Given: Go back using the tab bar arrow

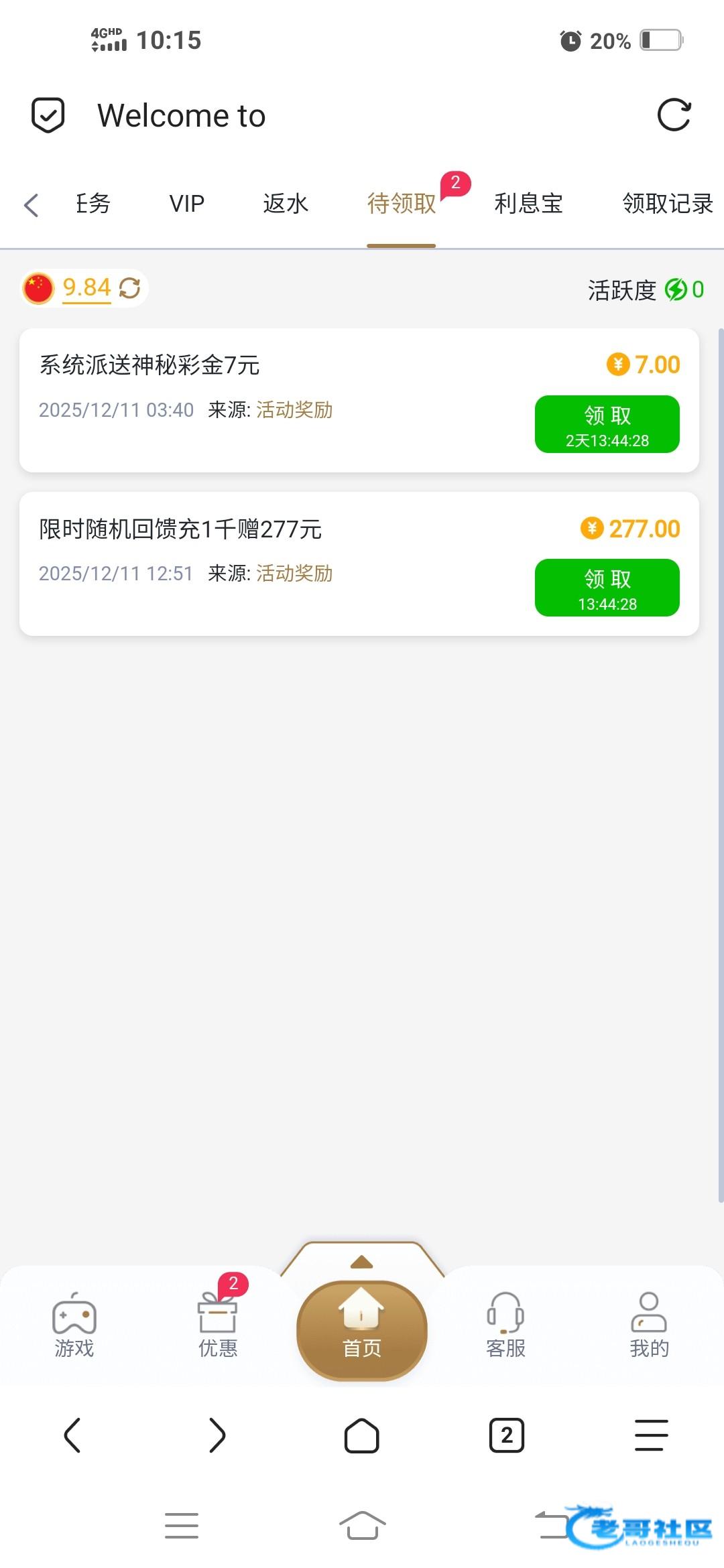Looking at the screenshot, I should [31, 204].
